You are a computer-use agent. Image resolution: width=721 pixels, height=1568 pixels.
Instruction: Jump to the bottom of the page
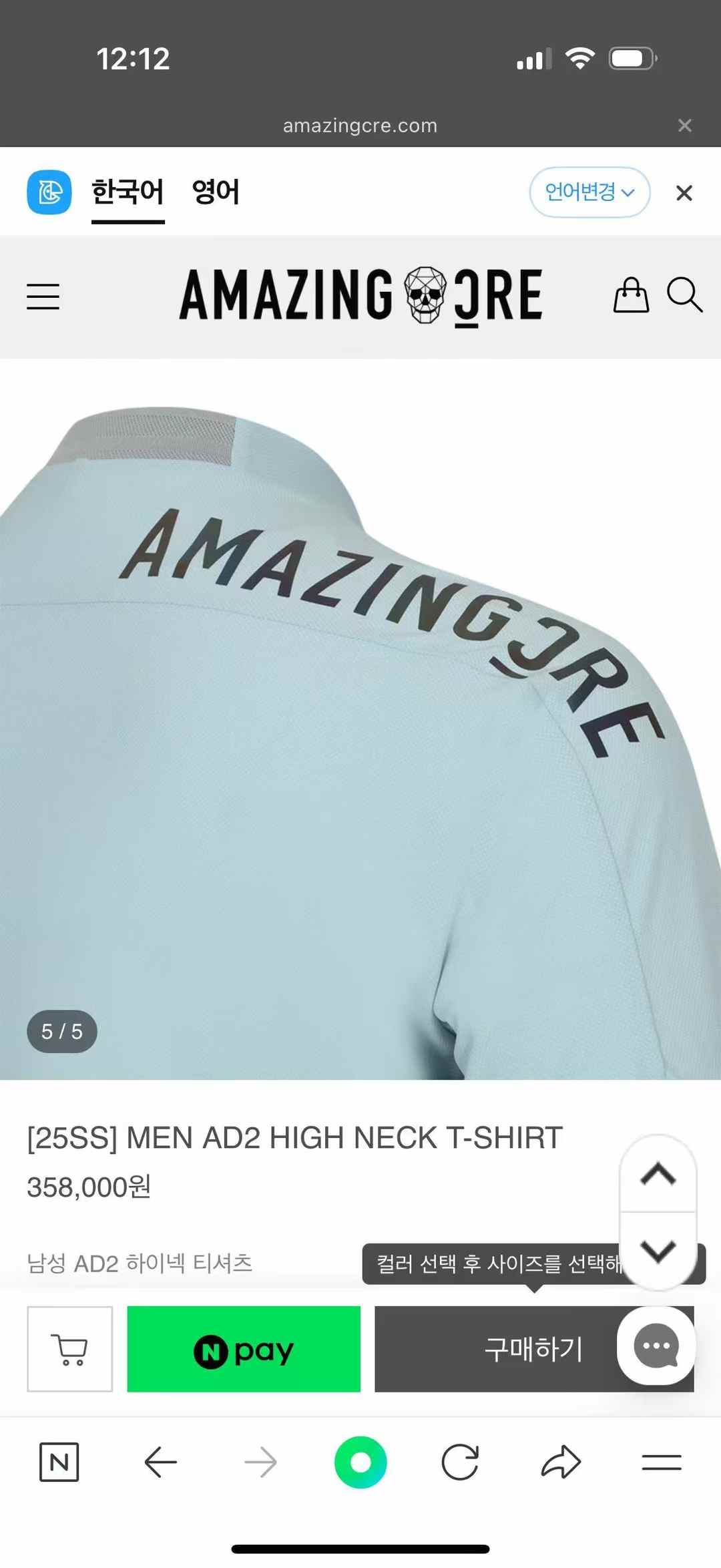tap(658, 1250)
